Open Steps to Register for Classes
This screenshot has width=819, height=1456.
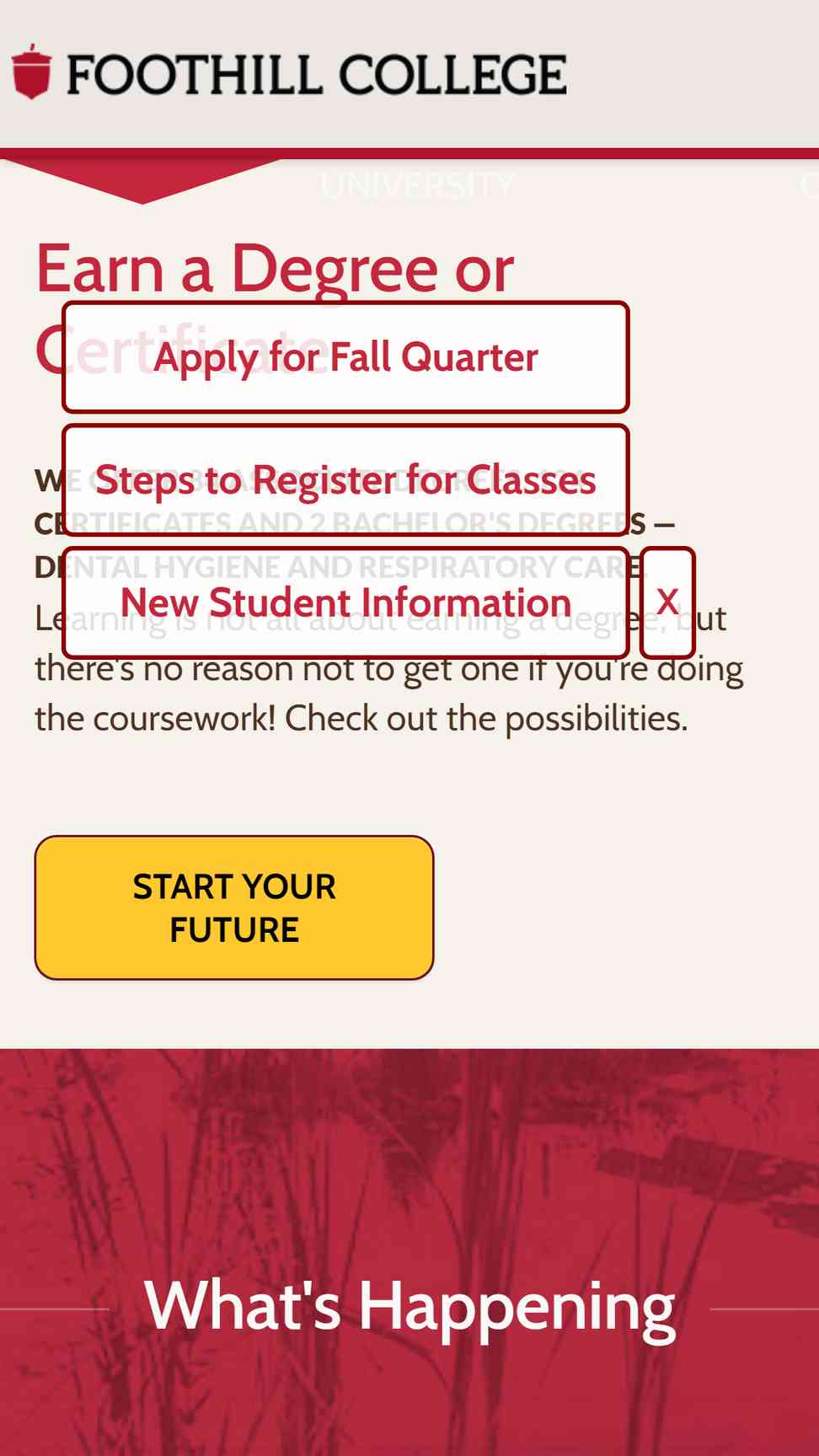click(345, 480)
